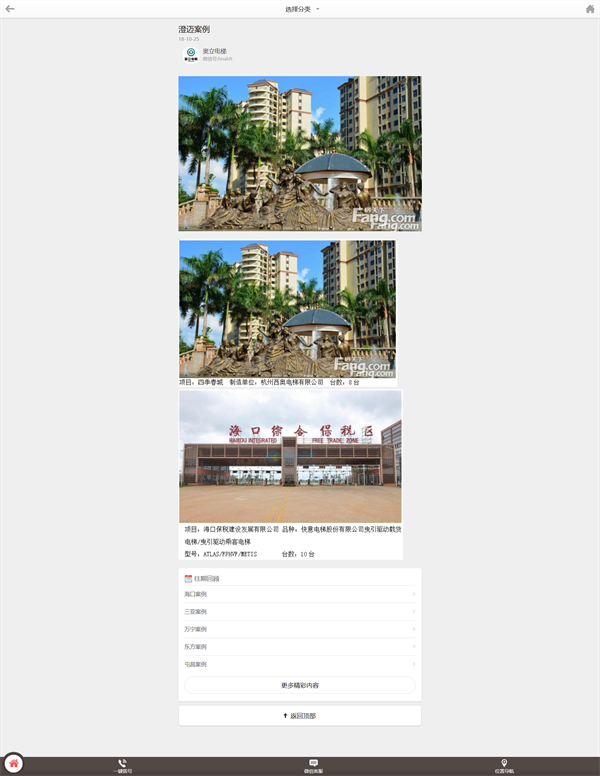The width and height of the screenshot is (600, 776).
Task: Go back with the top-left arrow
Action: coord(10,9)
